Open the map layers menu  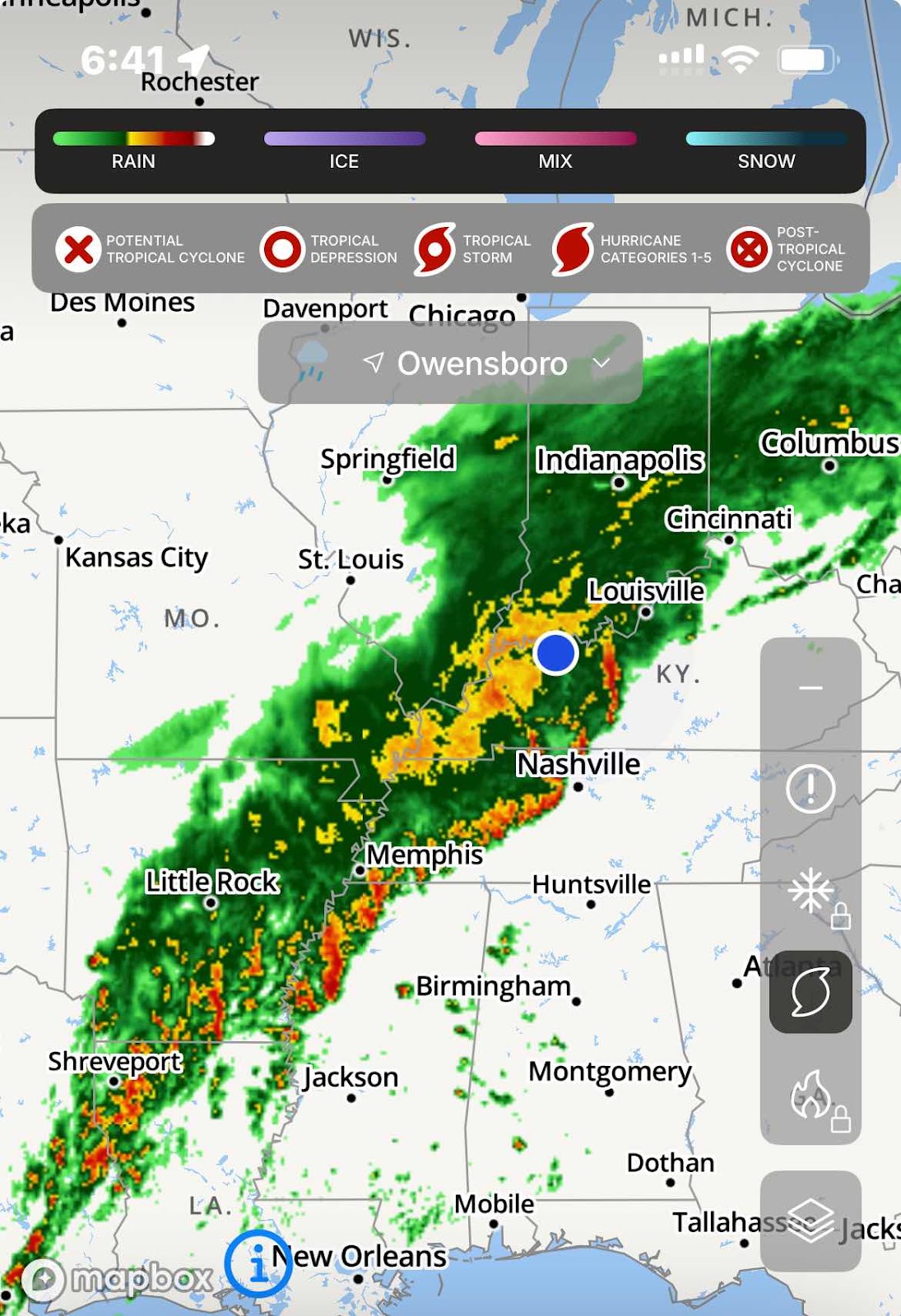(810, 1220)
